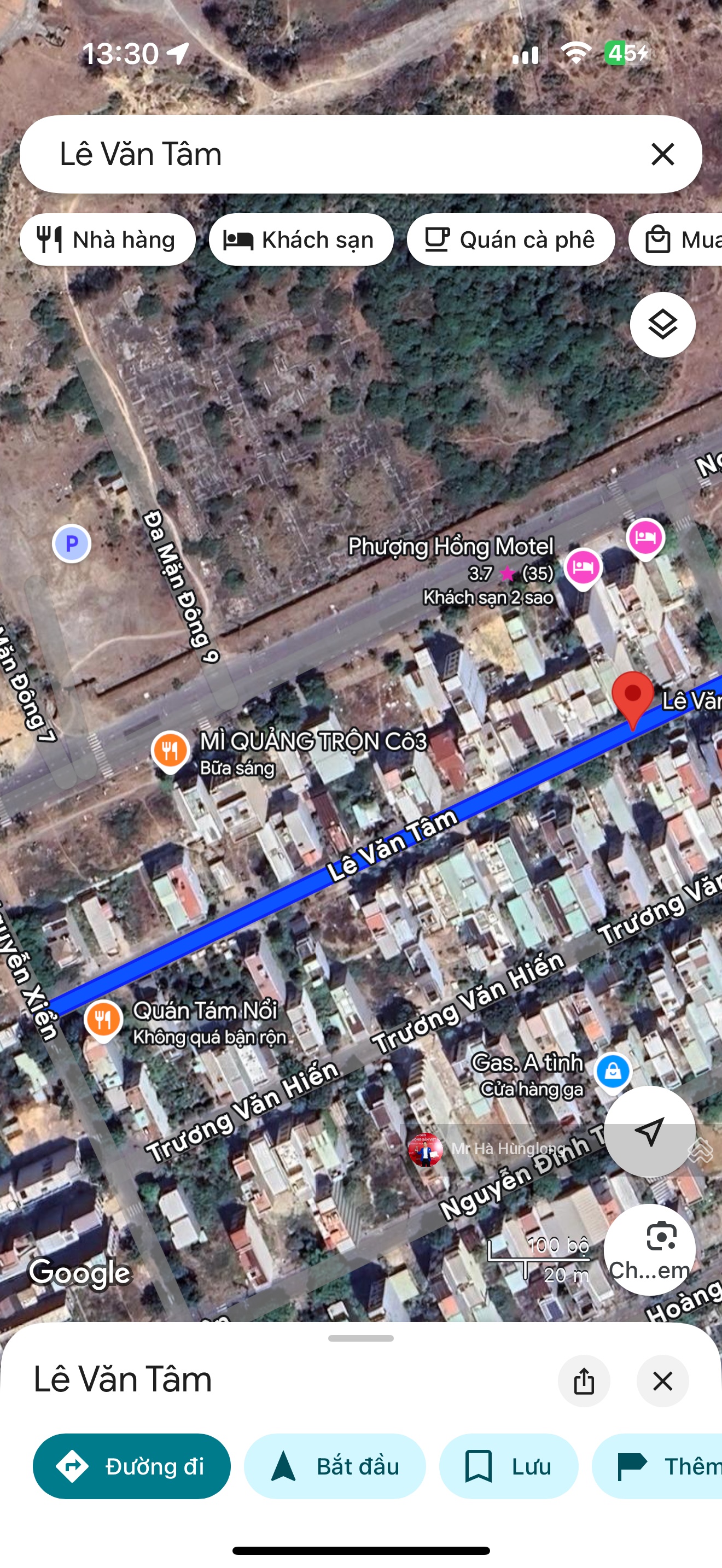
Task: Open the parking marker on map
Action: click(72, 543)
